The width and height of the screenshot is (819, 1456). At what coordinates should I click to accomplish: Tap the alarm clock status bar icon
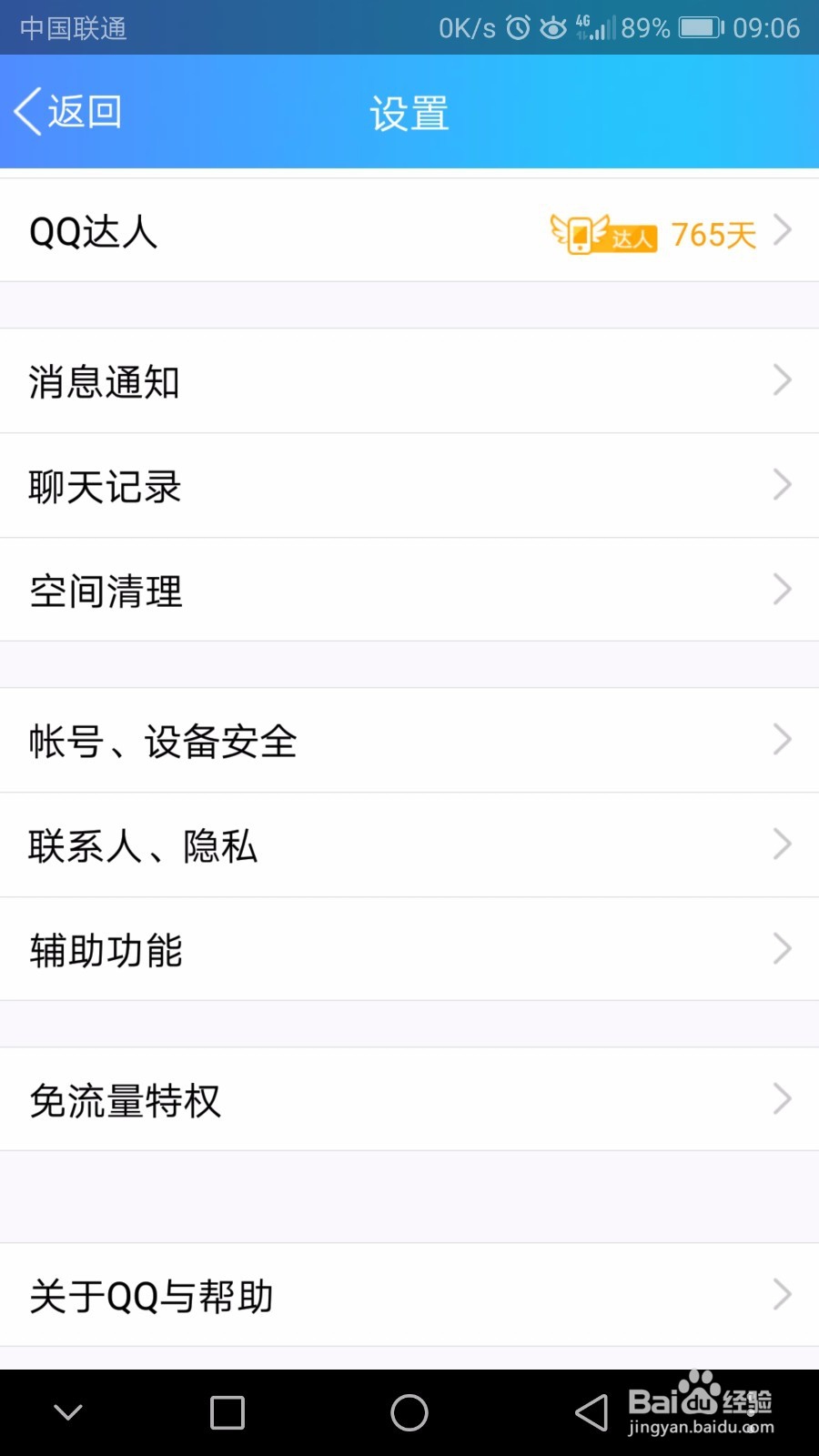[x=517, y=27]
